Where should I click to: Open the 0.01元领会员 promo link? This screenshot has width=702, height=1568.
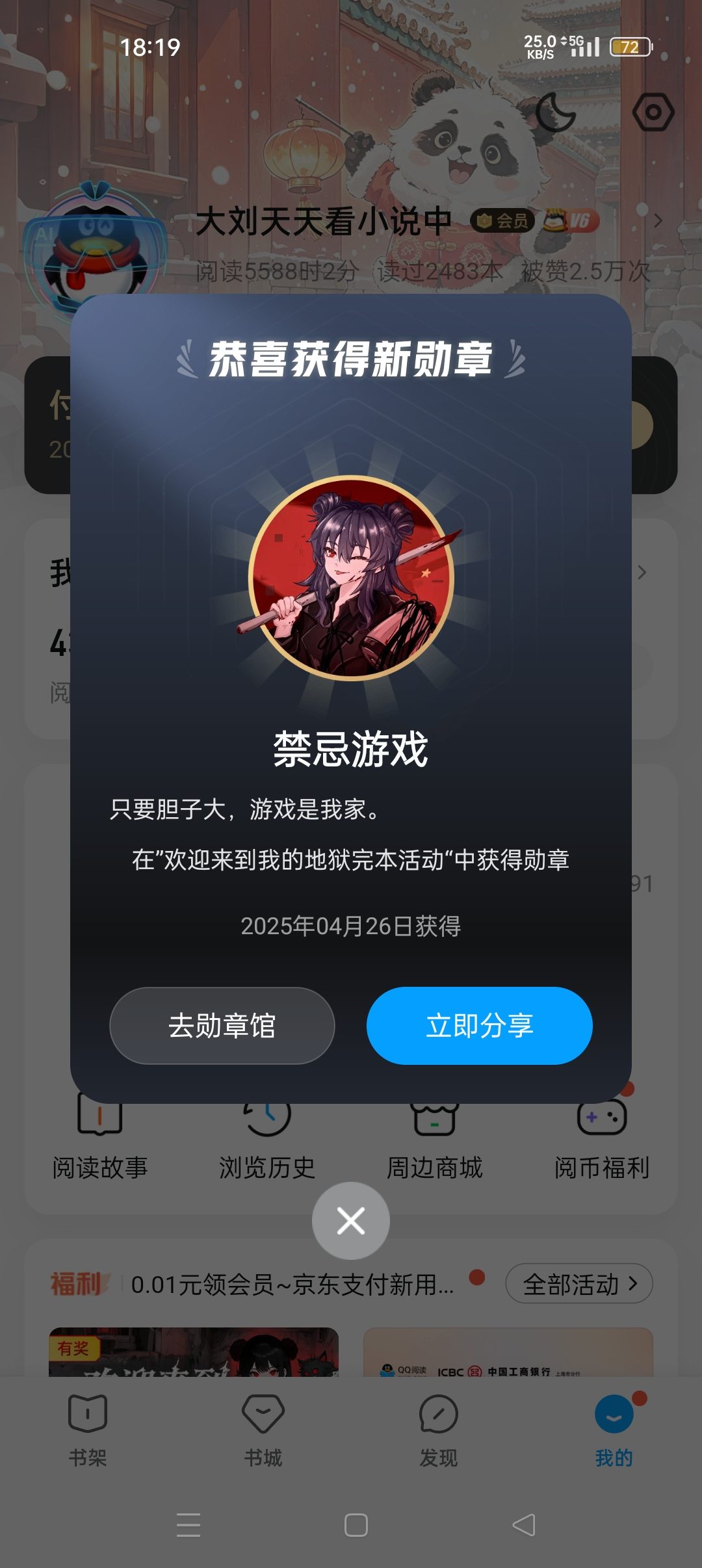[x=292, y=1285]
